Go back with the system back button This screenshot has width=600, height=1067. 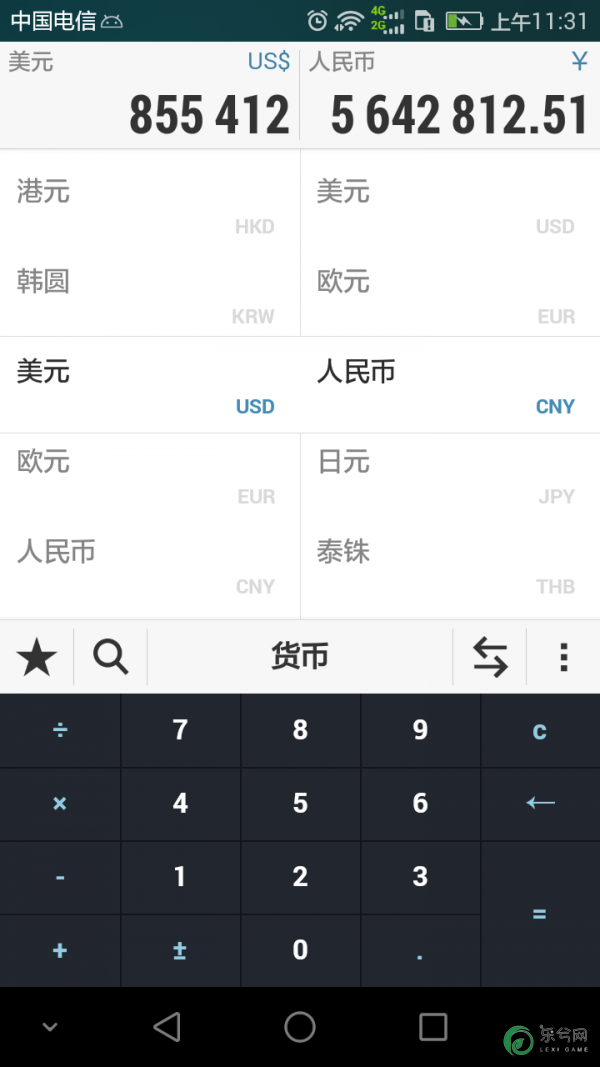167,1026
